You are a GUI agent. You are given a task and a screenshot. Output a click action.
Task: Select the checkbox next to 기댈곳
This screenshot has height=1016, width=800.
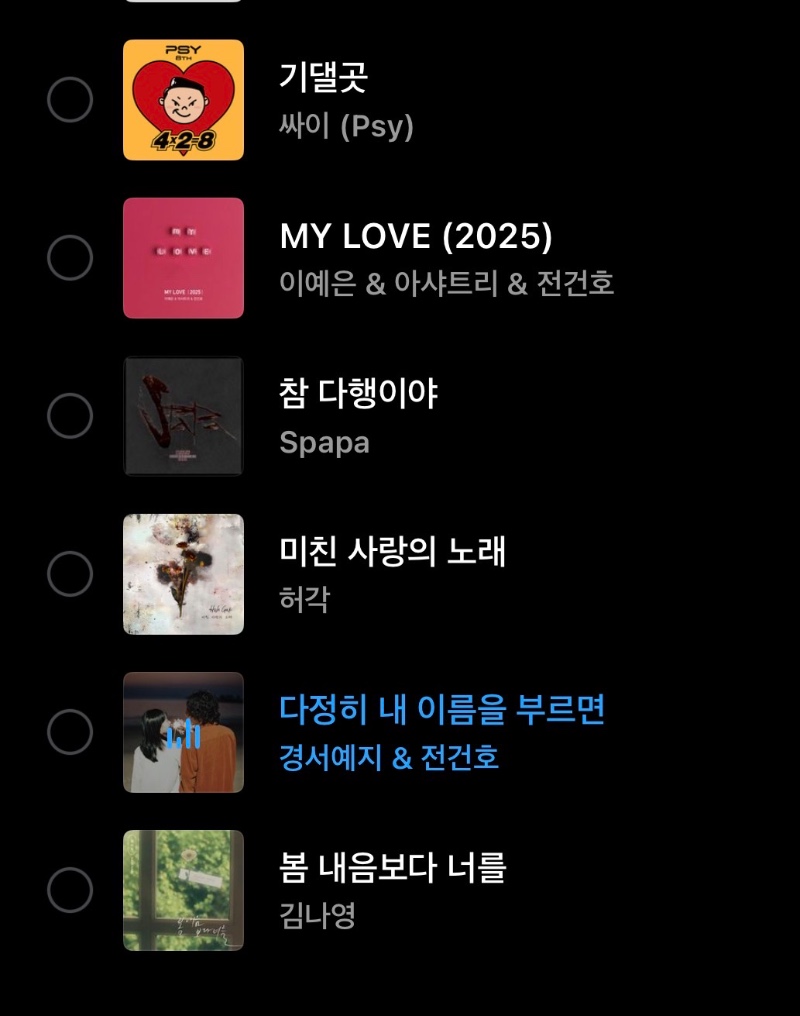click(x=70, y=100)
